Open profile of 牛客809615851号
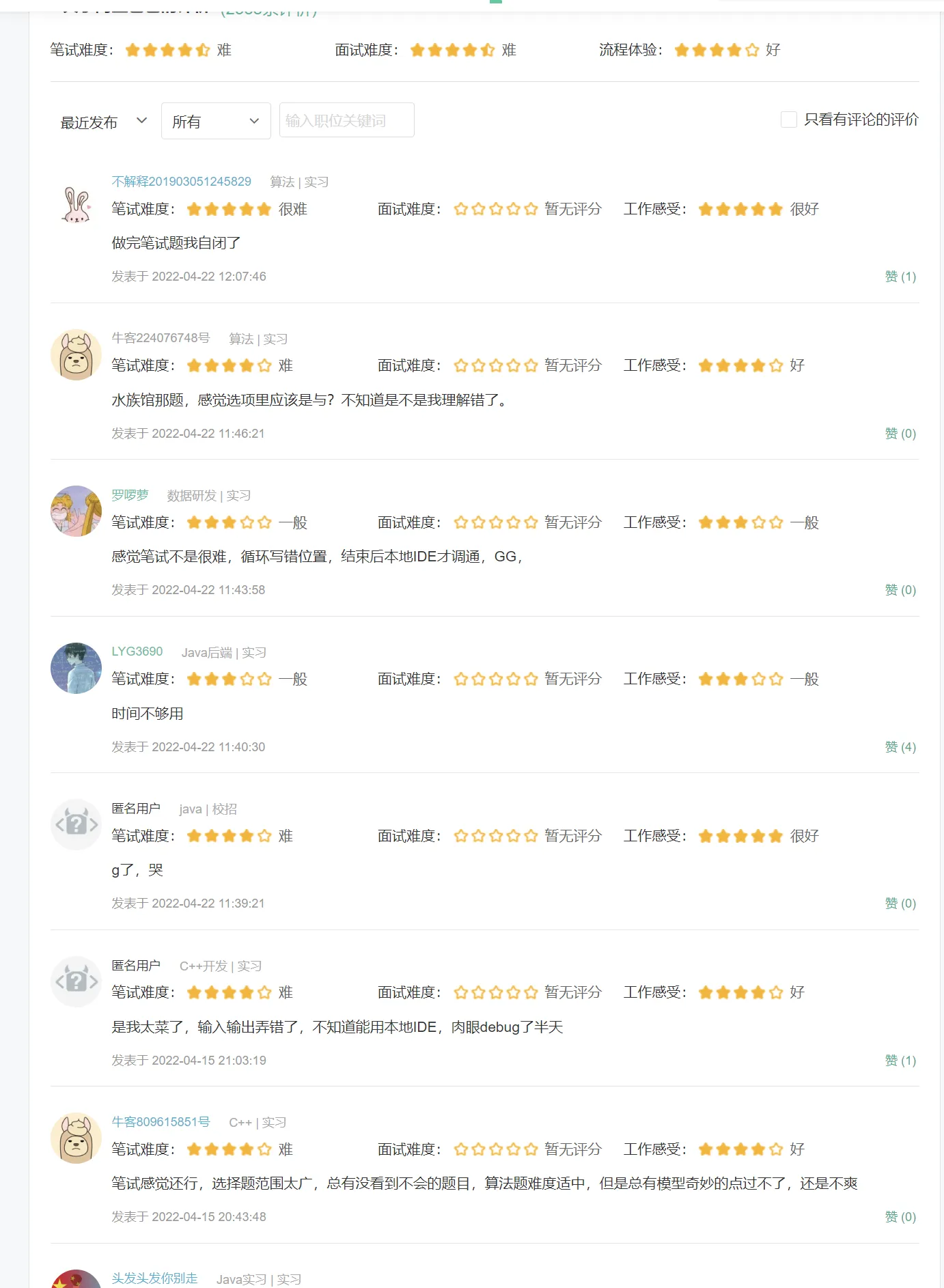The width and height of the screenshot is (944, 1288). (x=161, y=1122)
